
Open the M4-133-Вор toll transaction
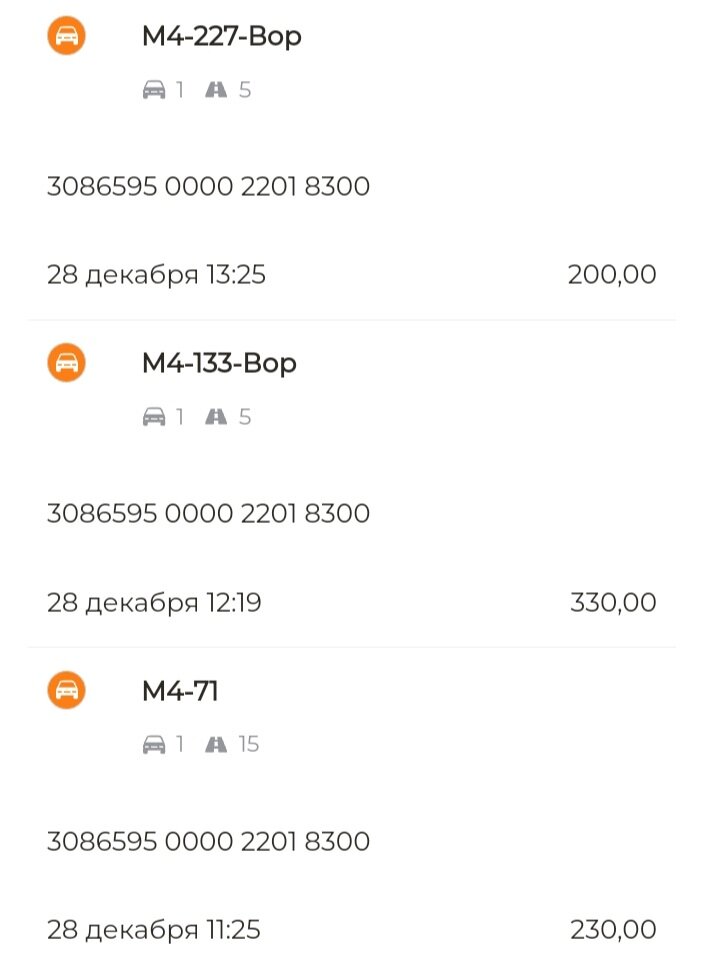click(x=220, y=363)
